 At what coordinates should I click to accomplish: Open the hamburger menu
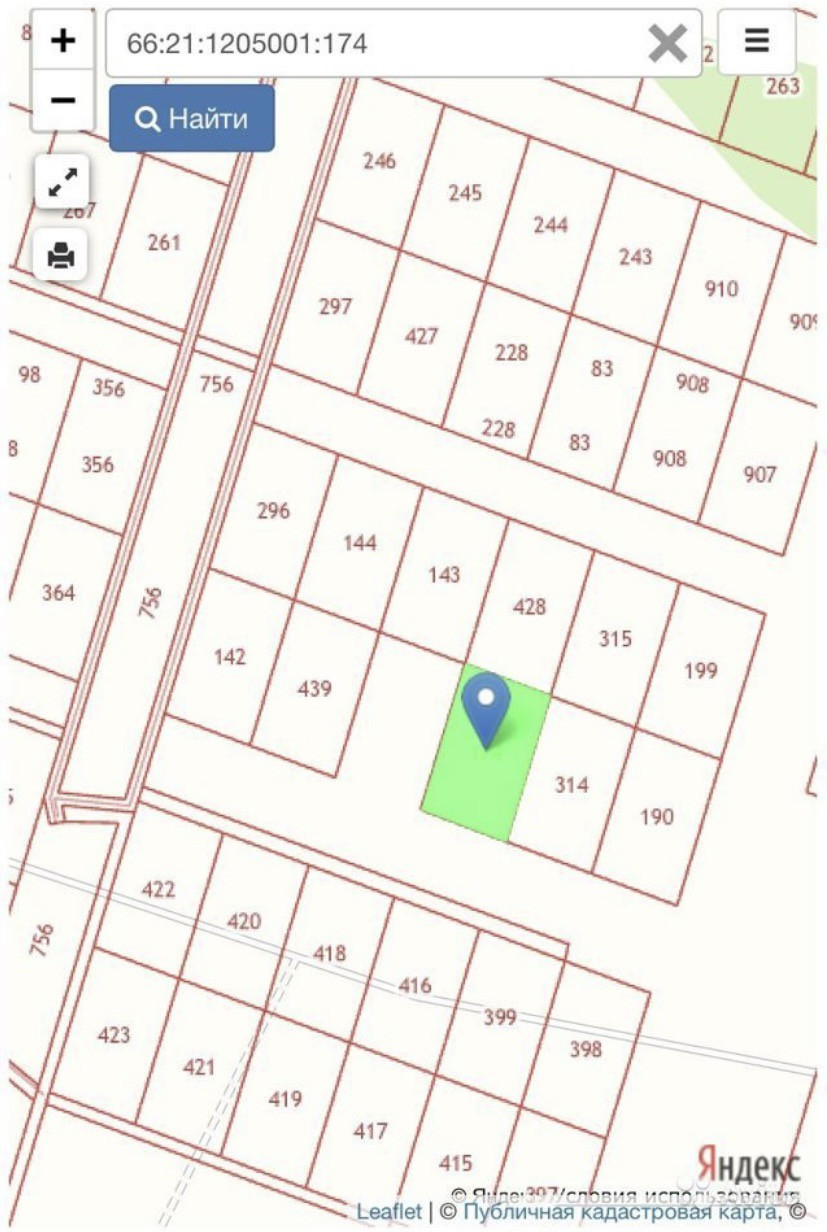coord(757,41)
